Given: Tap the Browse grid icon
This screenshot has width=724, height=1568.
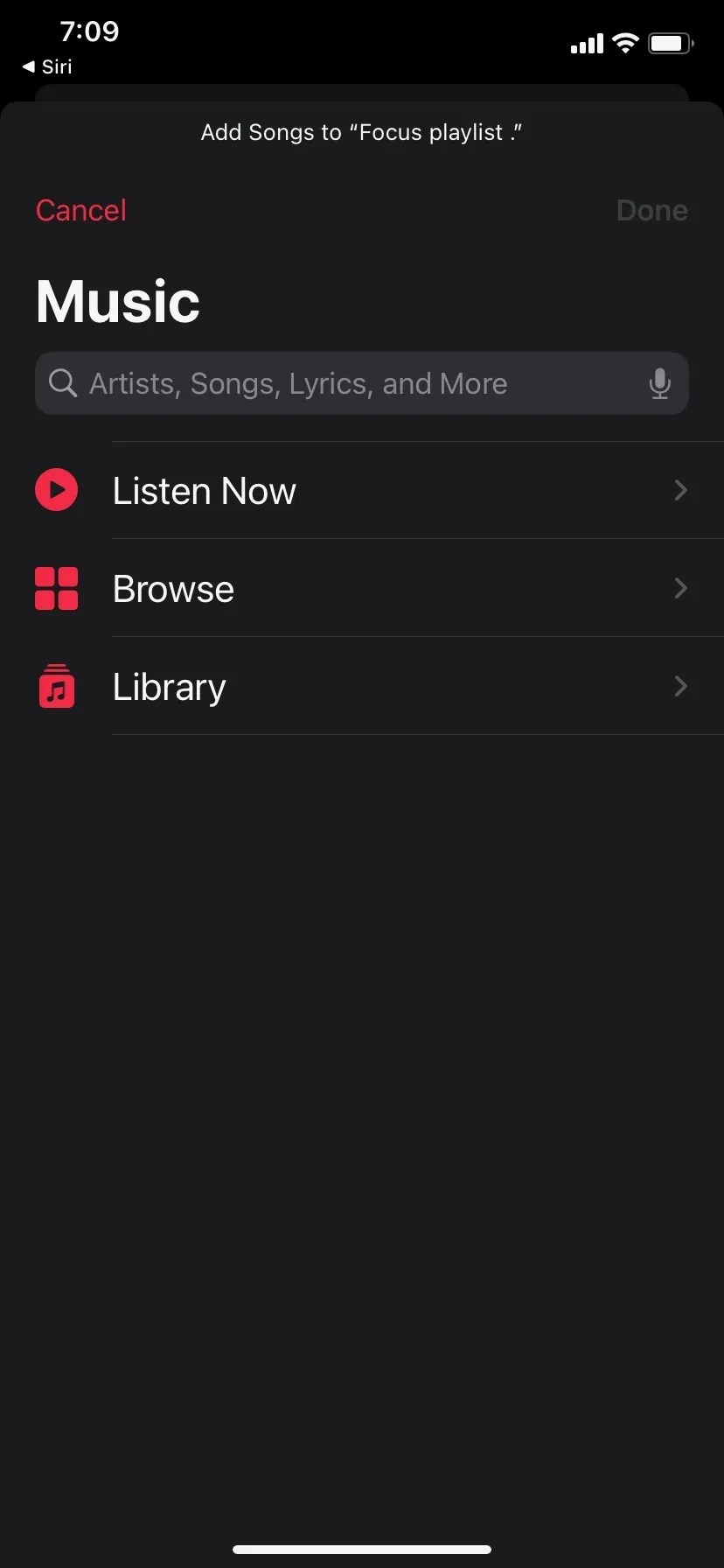Looking at the screenshot, I should click(x=56, y=588).
